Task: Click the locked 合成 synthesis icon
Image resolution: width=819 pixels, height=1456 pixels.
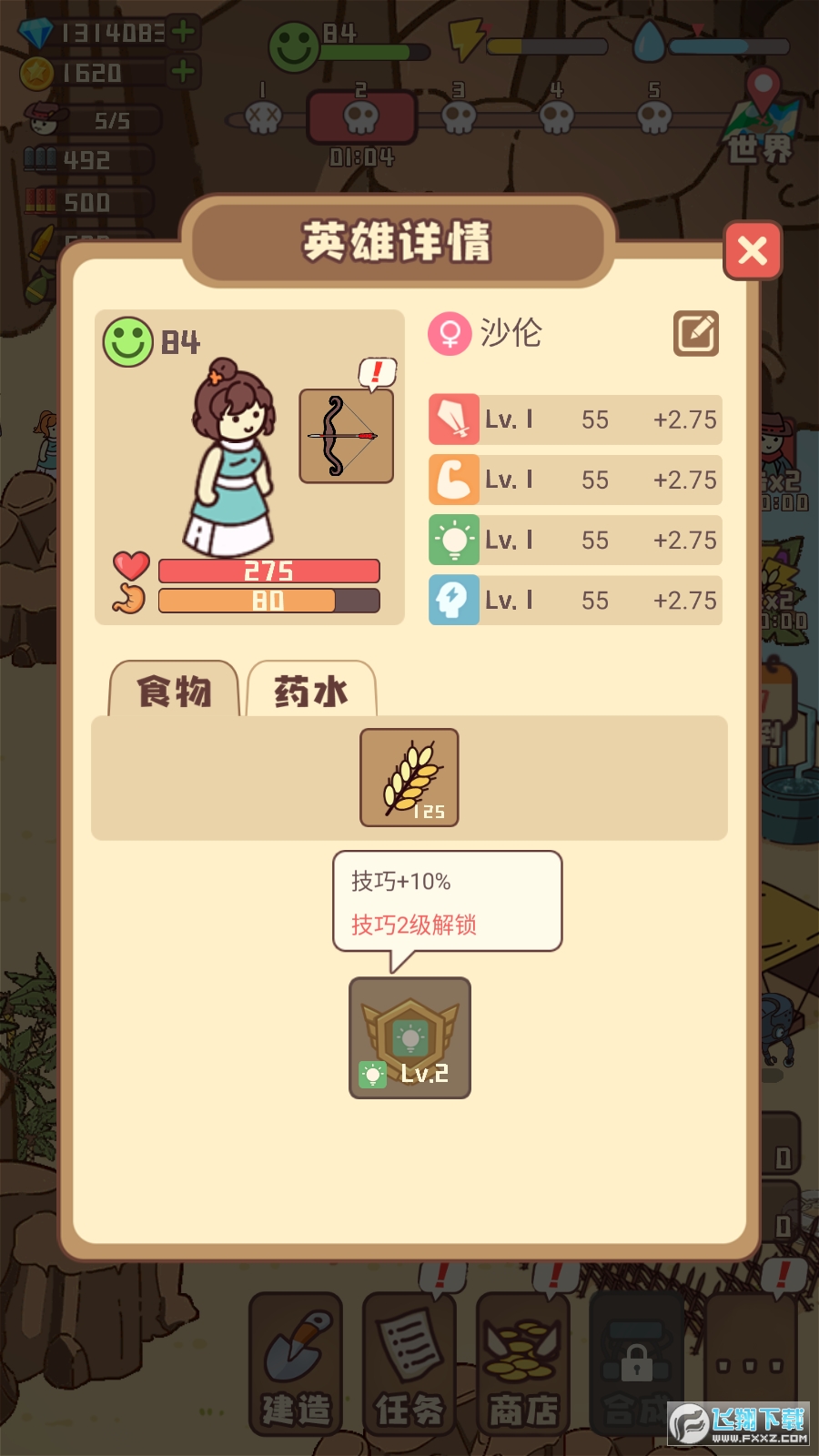Action: tap(634, 1365)
